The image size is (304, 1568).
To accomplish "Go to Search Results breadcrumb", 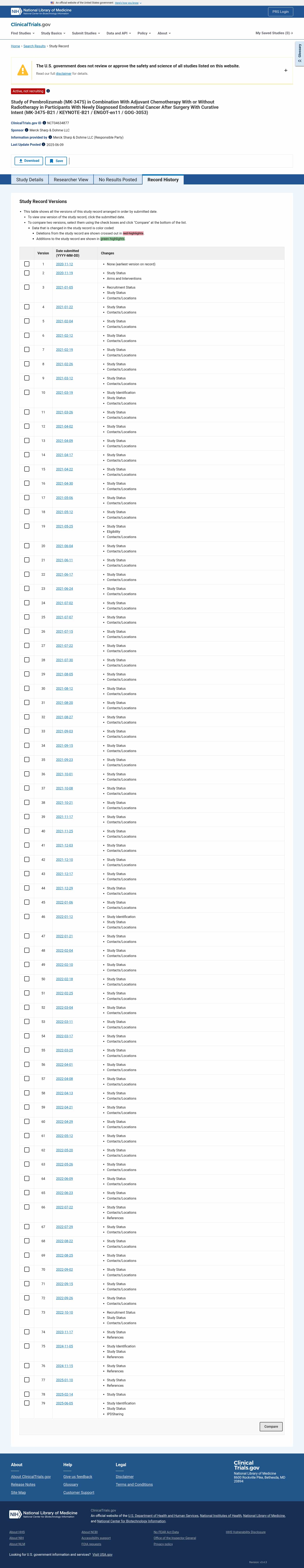I will point(35,46).
